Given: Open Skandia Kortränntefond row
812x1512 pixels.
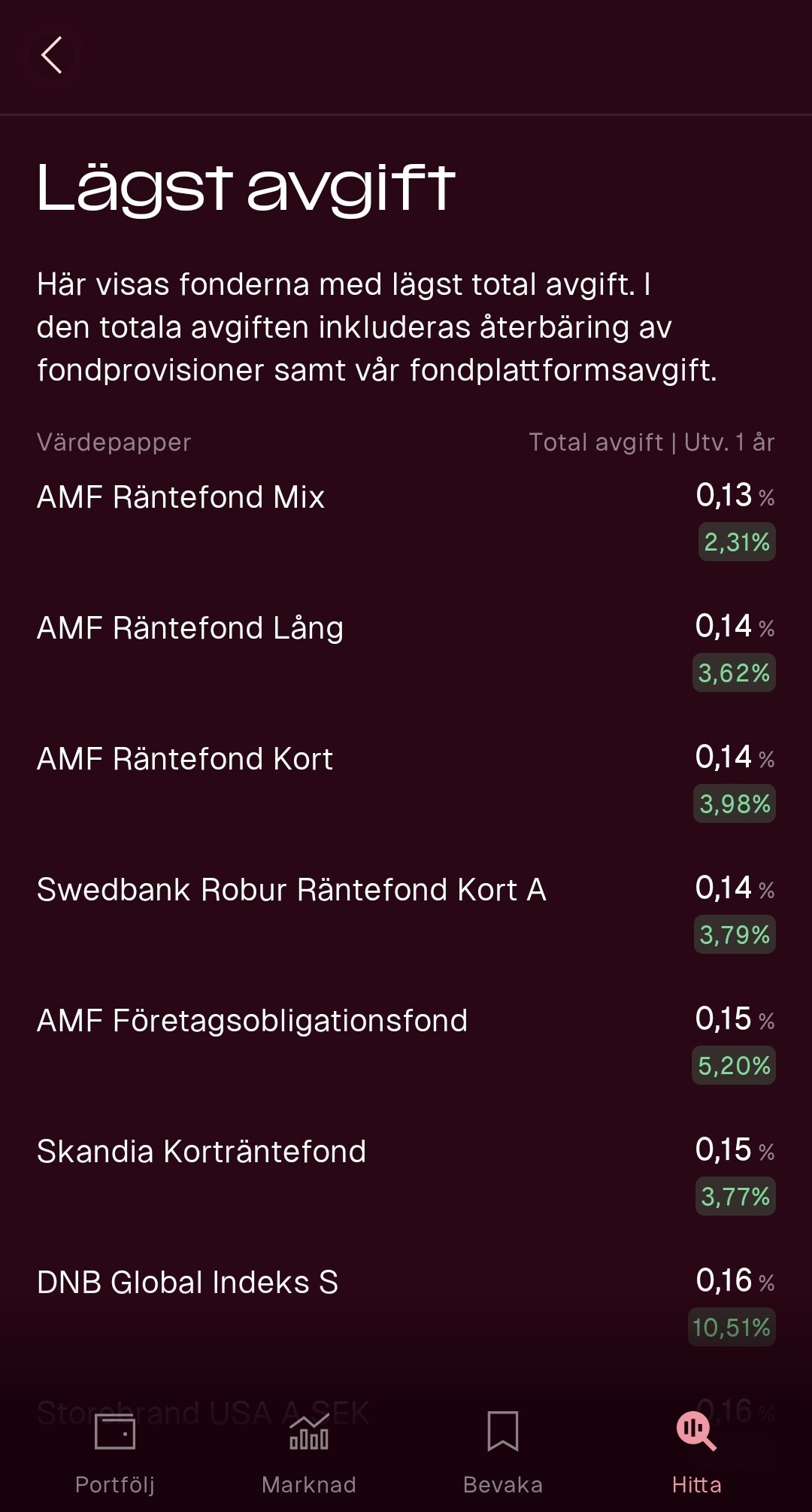Looking at the screenshot, I should coord(201,1152).
